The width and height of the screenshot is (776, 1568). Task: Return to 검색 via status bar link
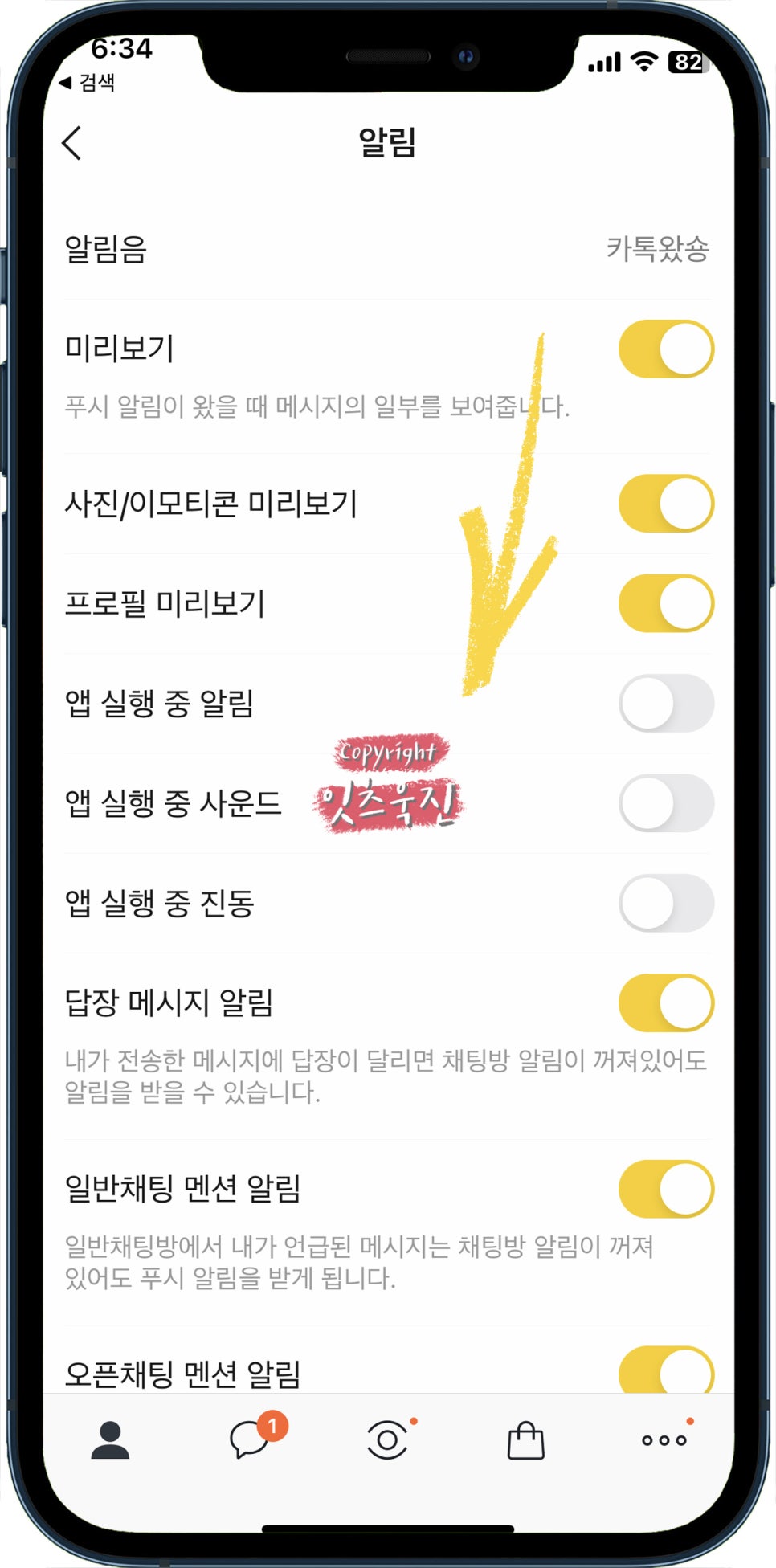pyautogui.click(x=88, y=82)
